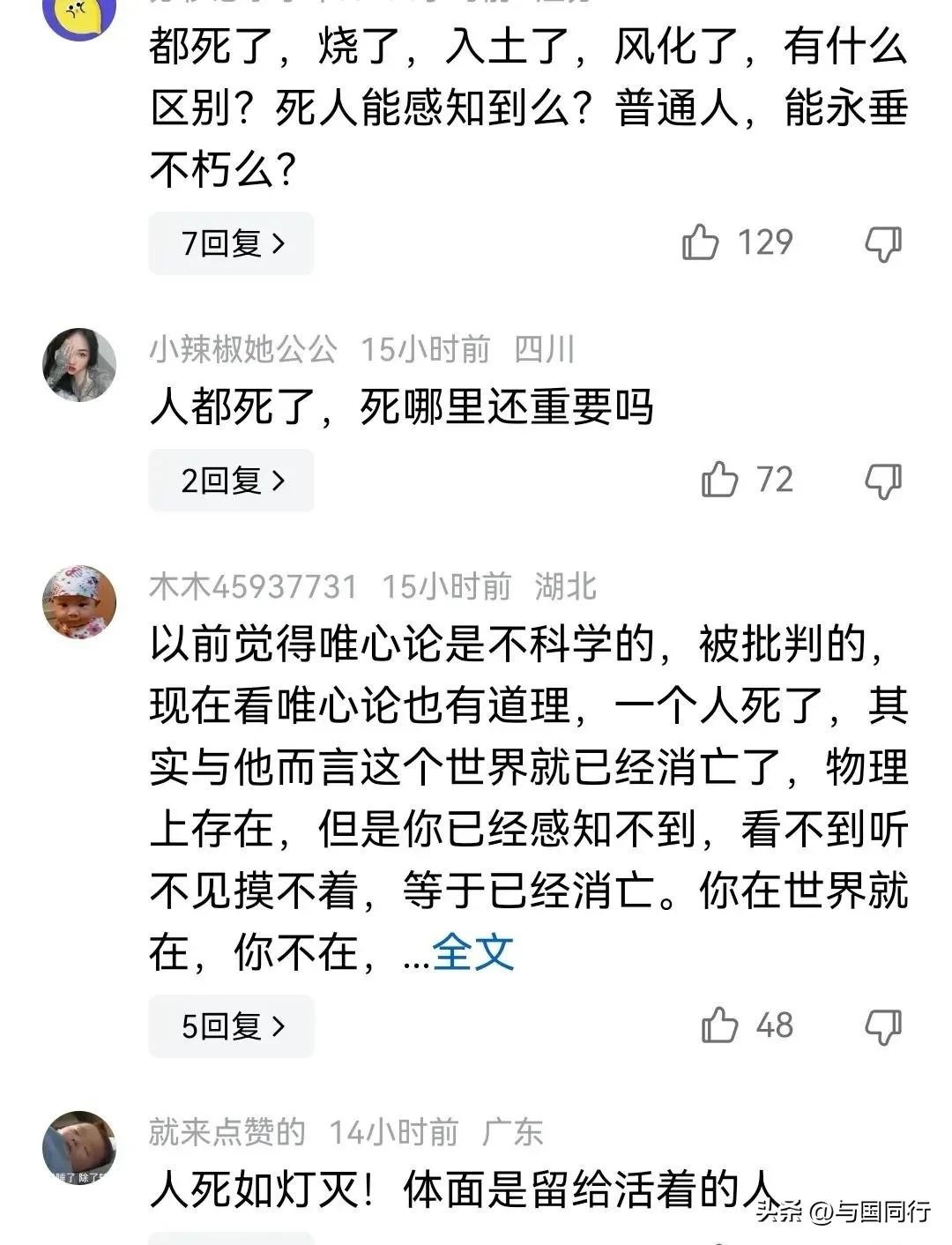Screen dimensions: 952x1245
Task: Open 小辣椒她公公's profile avatar
Action: pyautogui.click(x=79, y=365)
